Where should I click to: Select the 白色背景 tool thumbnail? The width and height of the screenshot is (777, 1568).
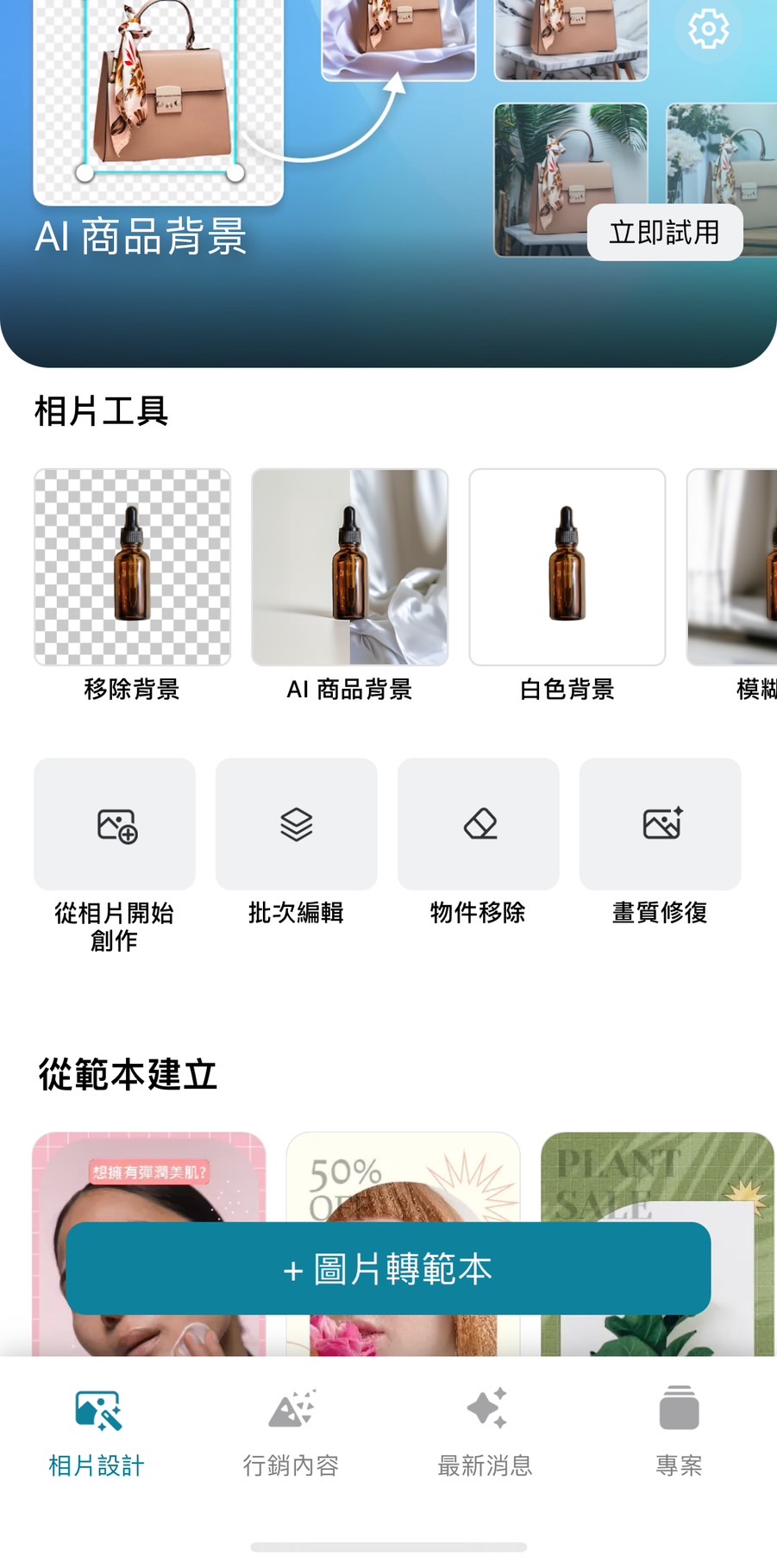[567, 567]
